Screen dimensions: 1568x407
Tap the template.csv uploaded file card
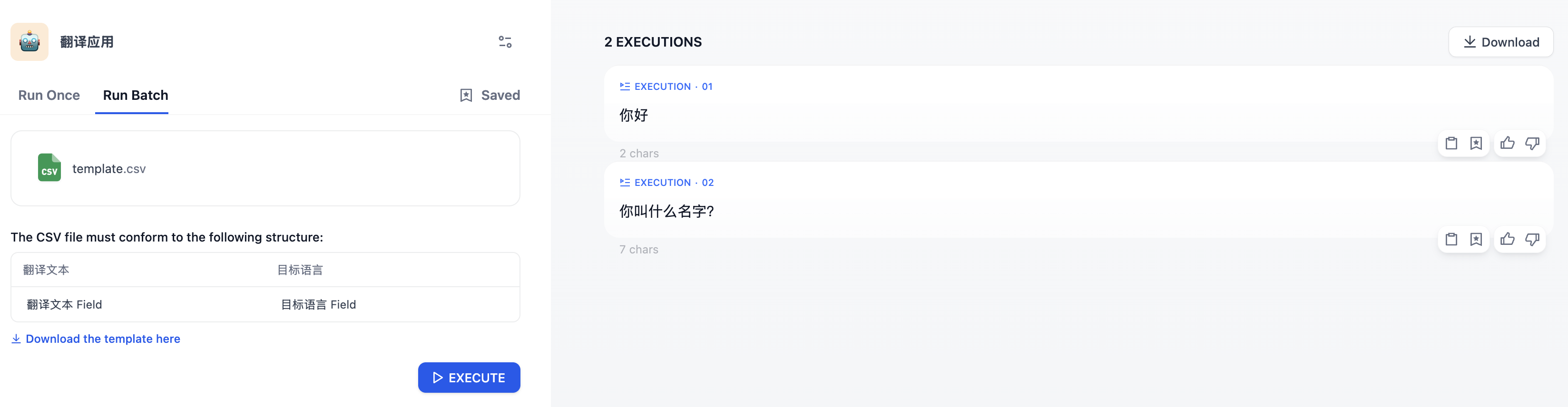(x=265, y=168)
